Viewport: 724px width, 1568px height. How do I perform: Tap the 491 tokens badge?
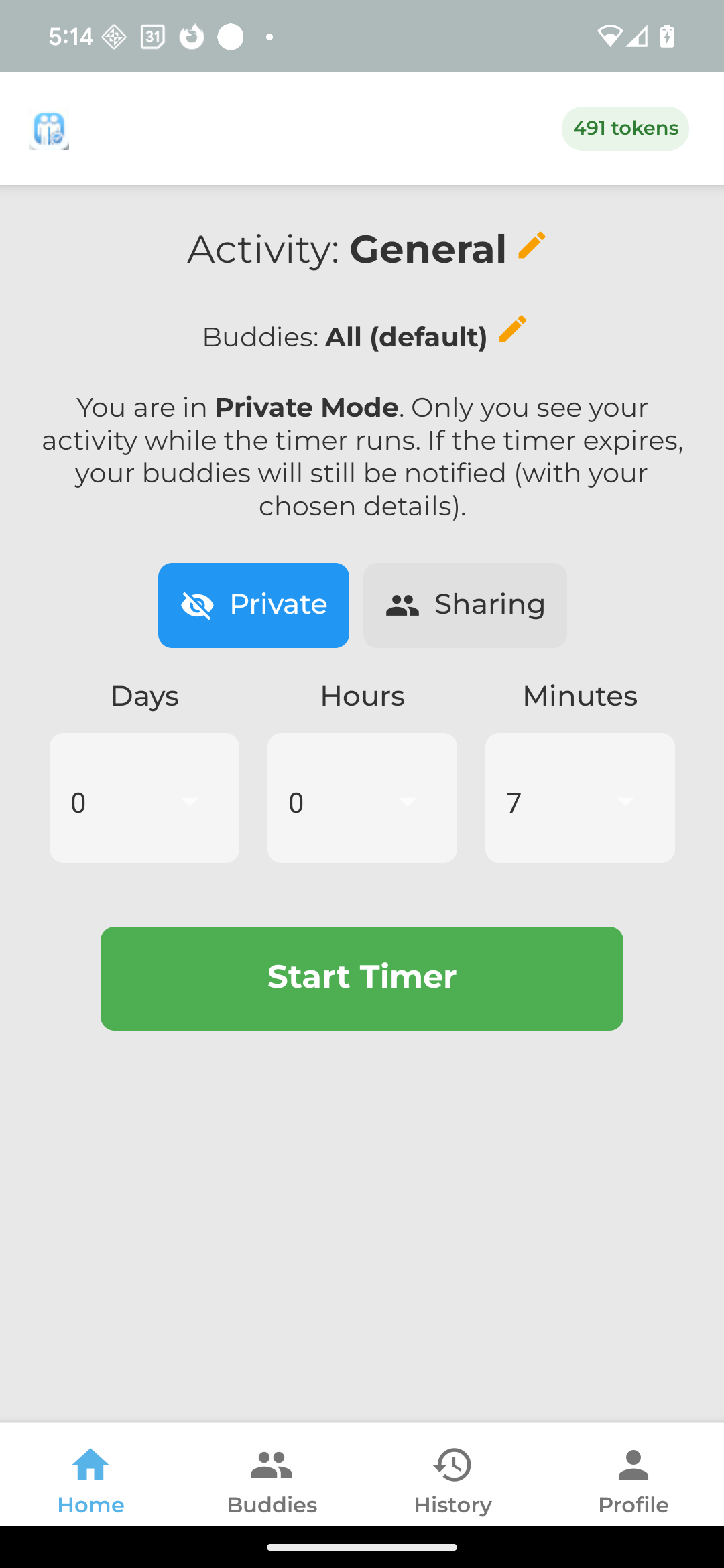(x=624, y=128)
